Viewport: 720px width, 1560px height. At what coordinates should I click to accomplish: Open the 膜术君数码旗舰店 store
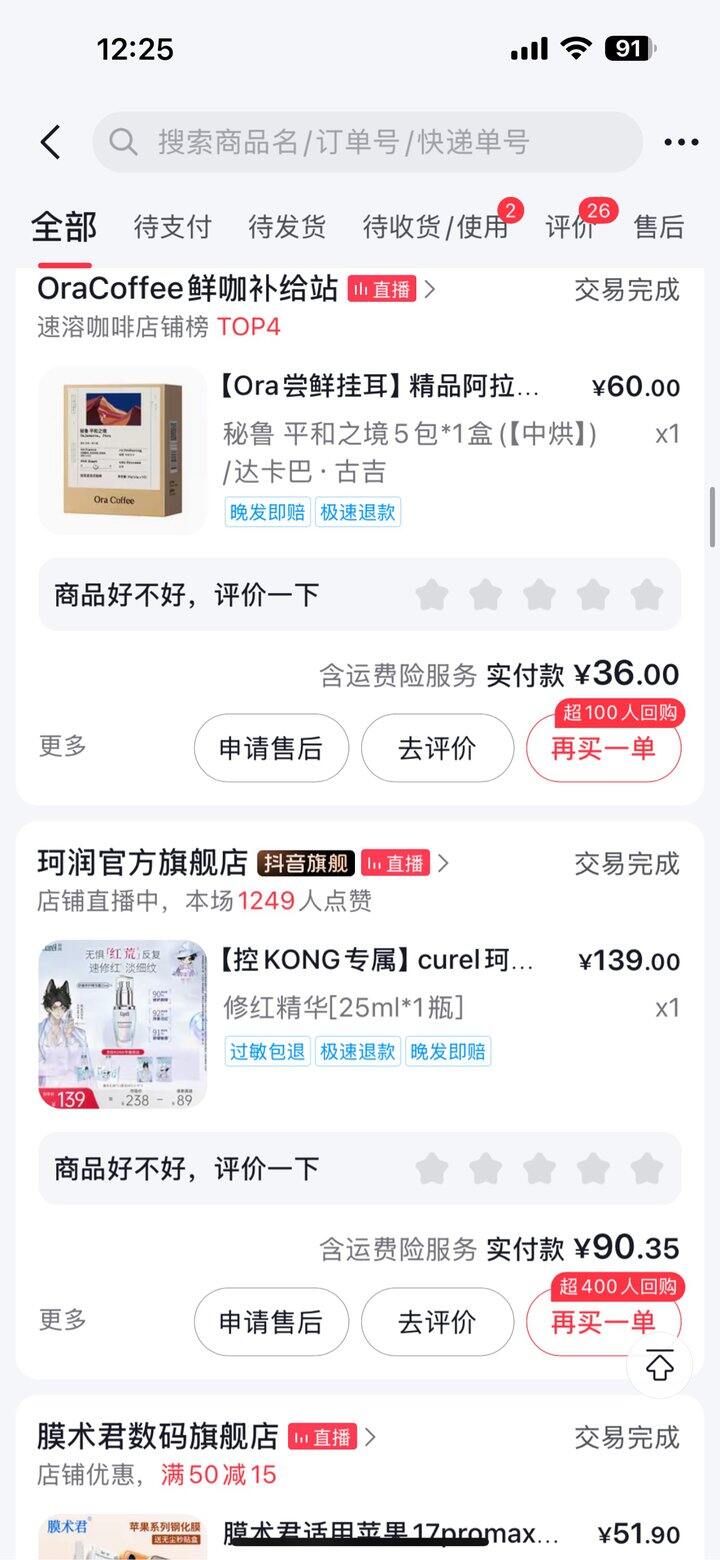pyautogui.click(x=157, y=1437)
